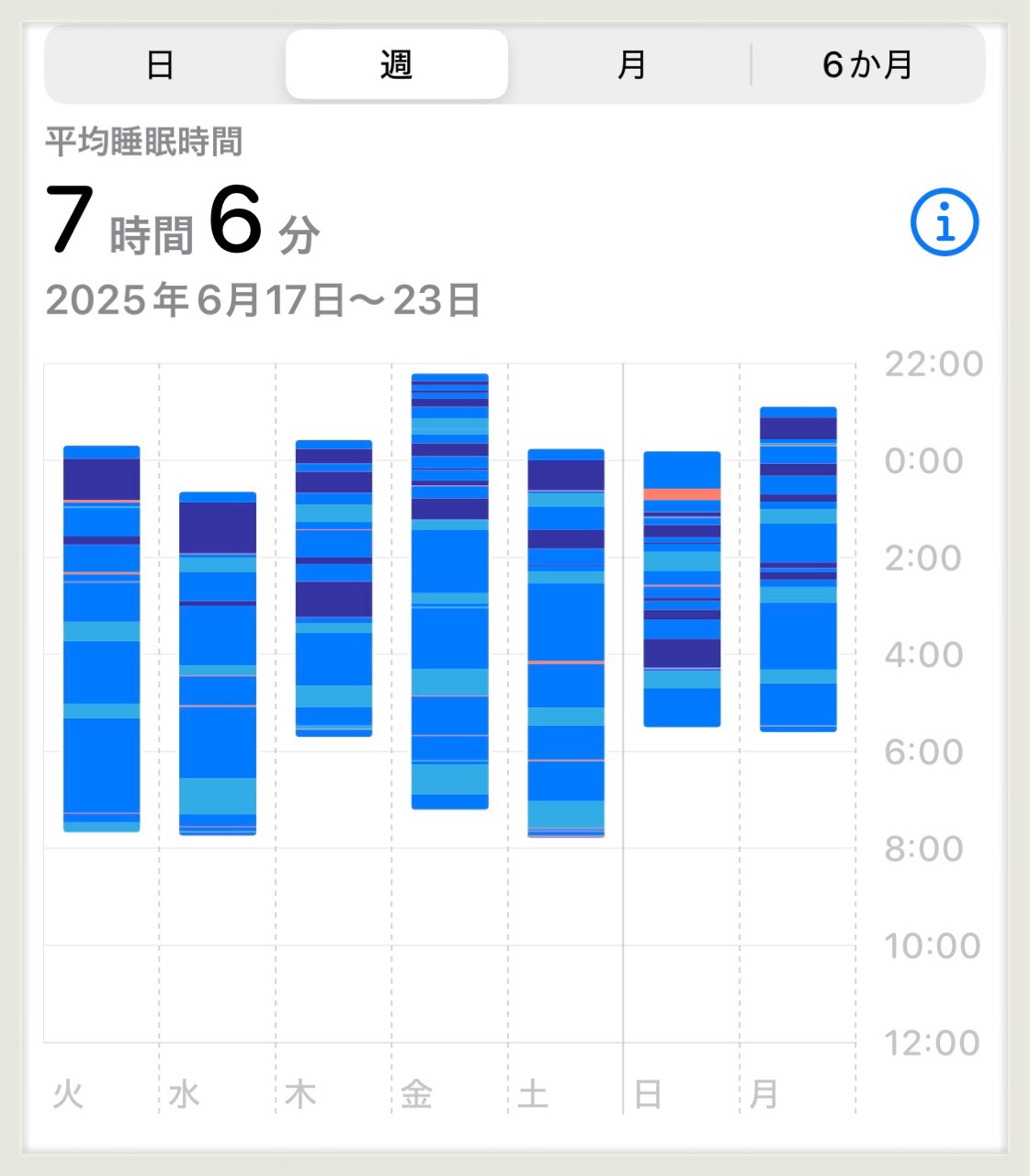Switch to the 日 (day) view
Screen dimensions: 1030x1176
coord(161,65)
